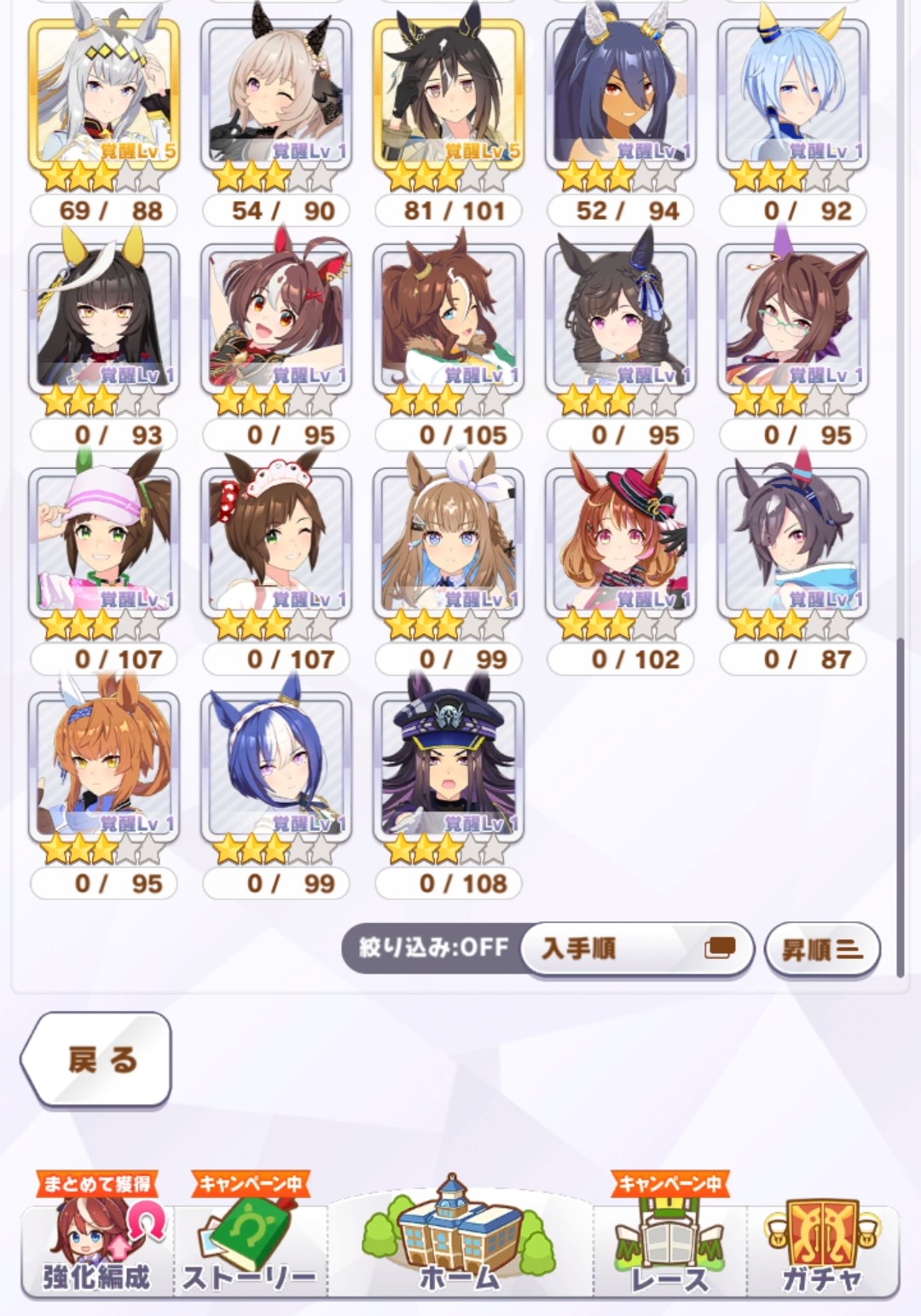Select the character card with 0 / 108
The height and width of the screenshot is (1316, 921).
point(449,766)
